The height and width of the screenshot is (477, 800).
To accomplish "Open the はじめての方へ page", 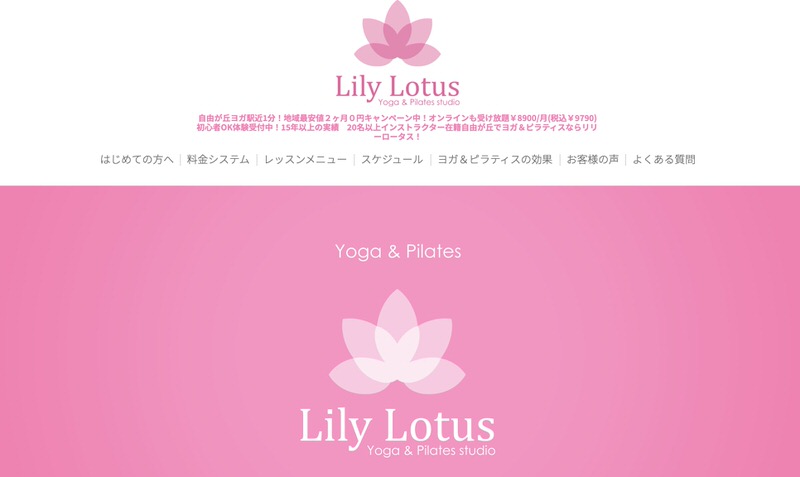I will coord(137,159).
